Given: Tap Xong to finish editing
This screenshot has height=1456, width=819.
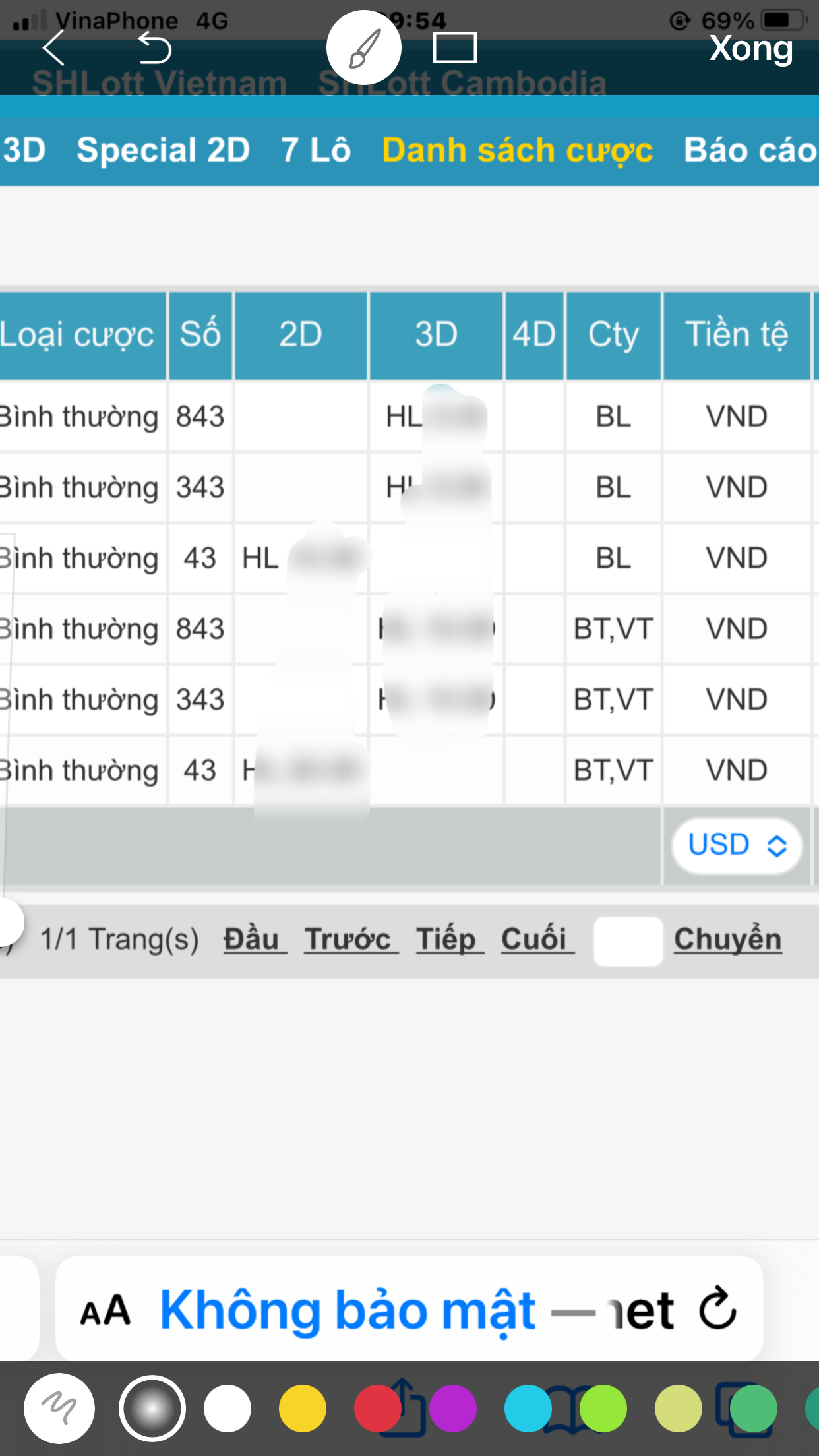Looking at the screenshot, I should click(x=751, y=48).
